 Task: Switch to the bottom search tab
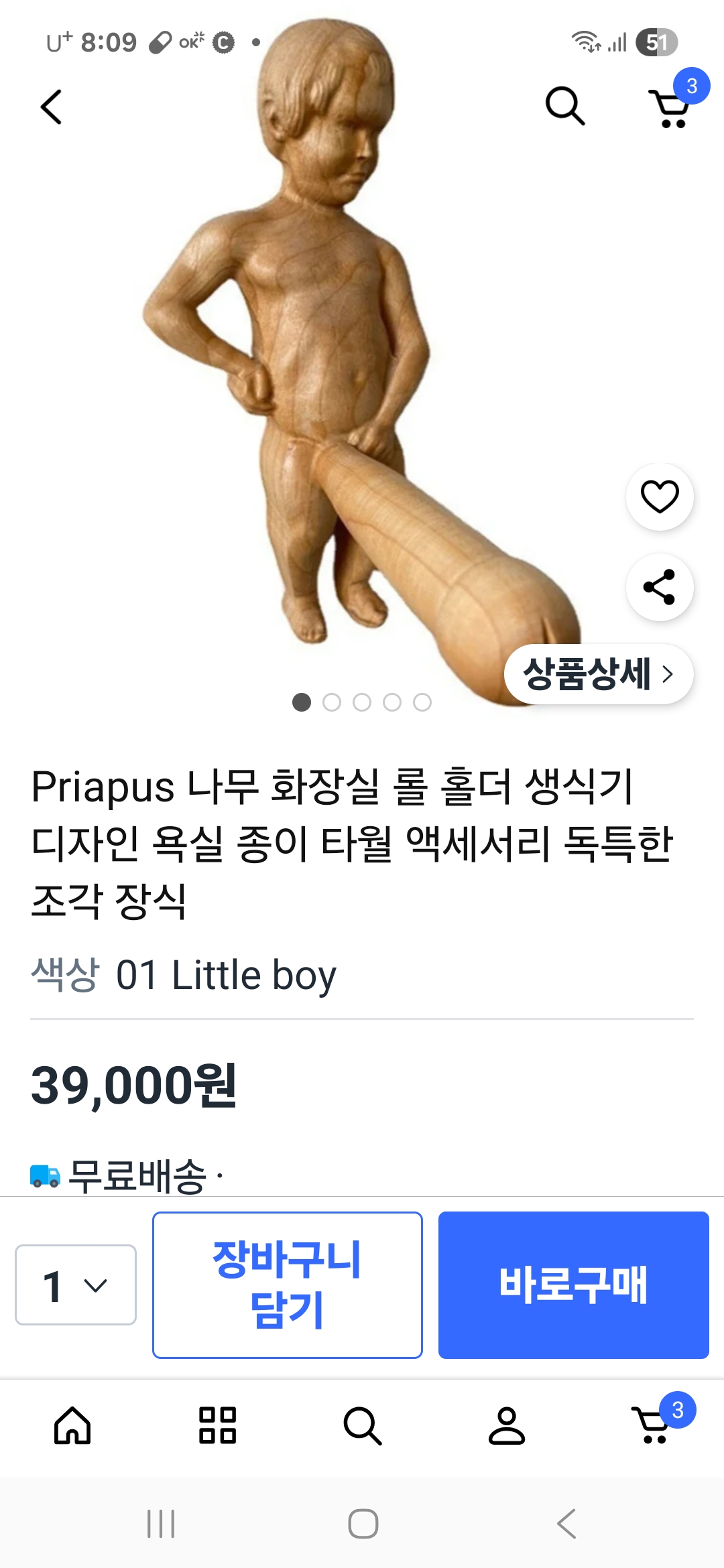coord(362,1425)
